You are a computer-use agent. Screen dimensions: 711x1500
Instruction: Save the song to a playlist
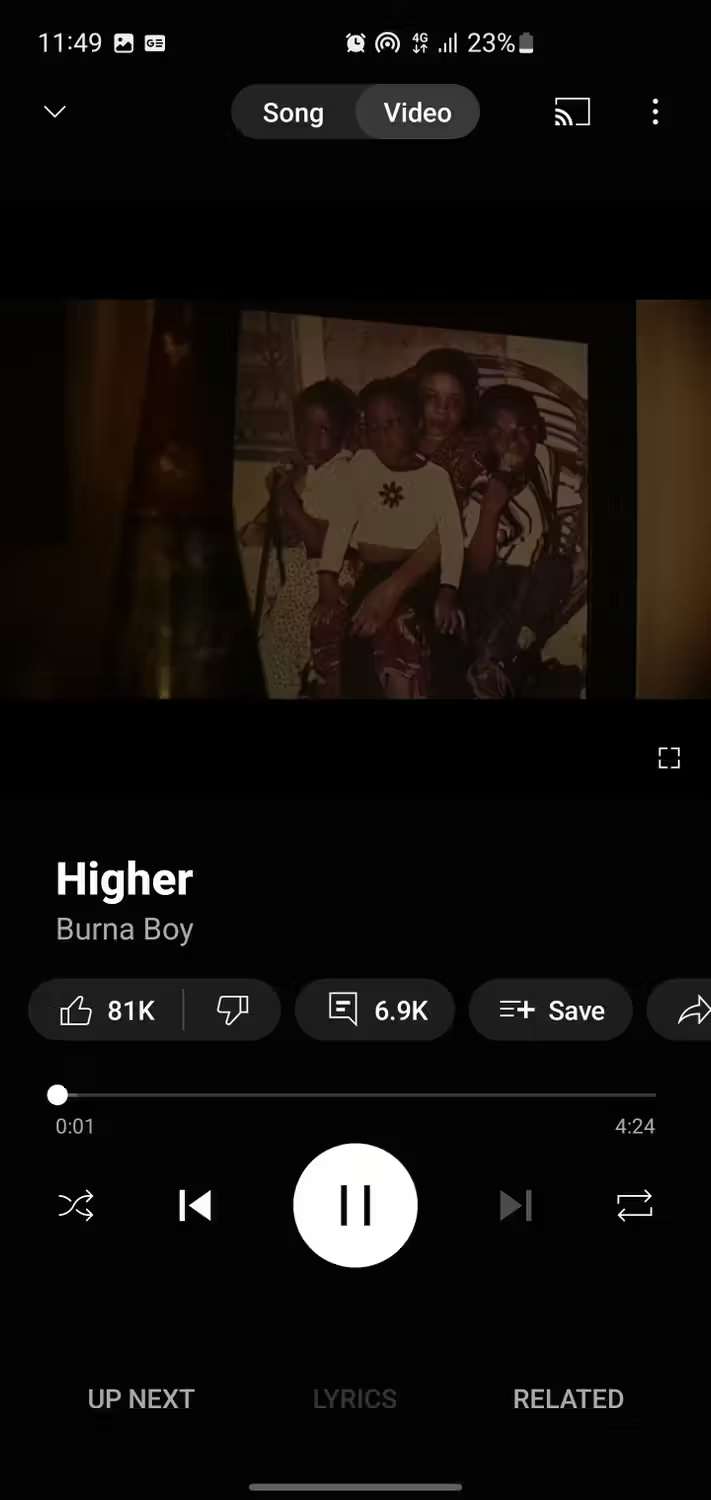pyautogui.click(x=551, y=1011)
